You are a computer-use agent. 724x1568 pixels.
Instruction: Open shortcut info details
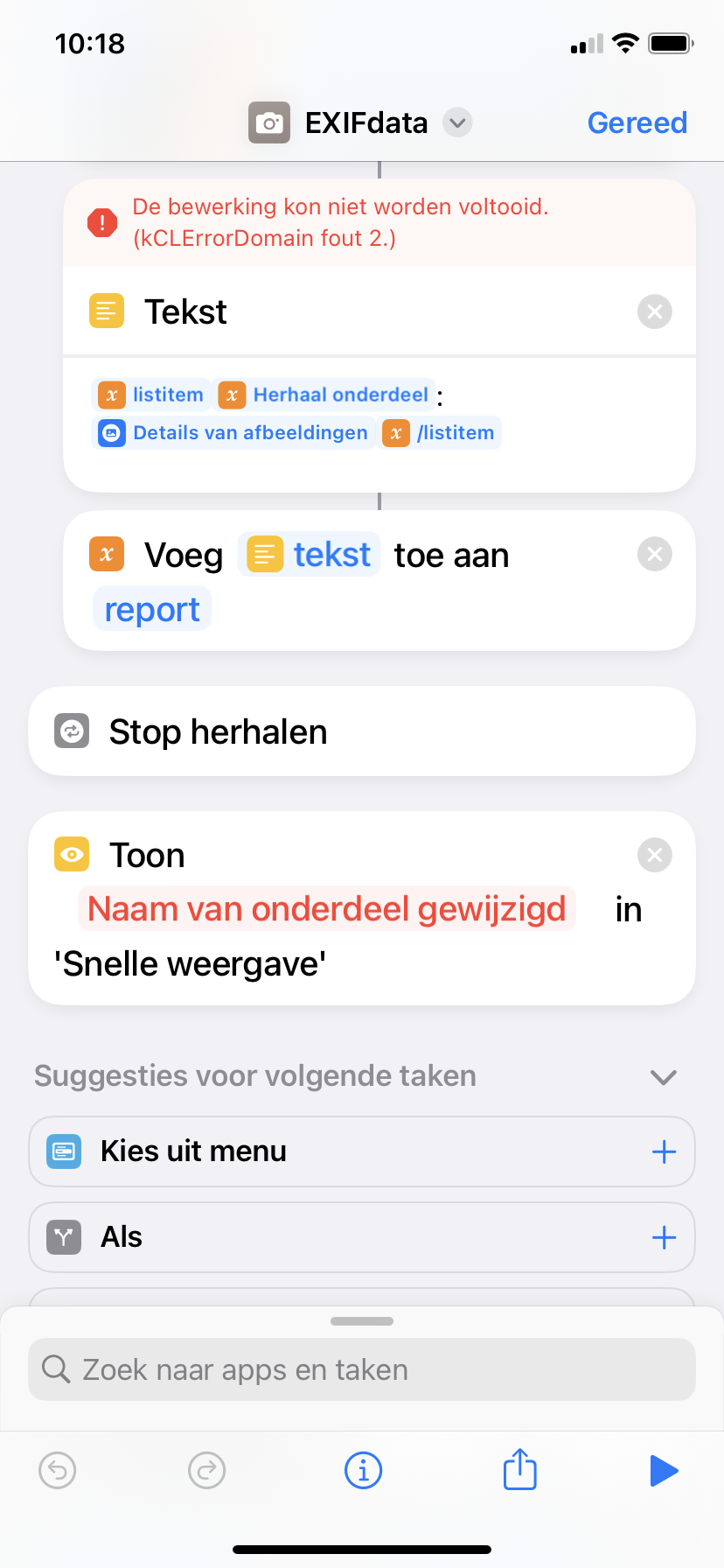[x=363, y=1470]
